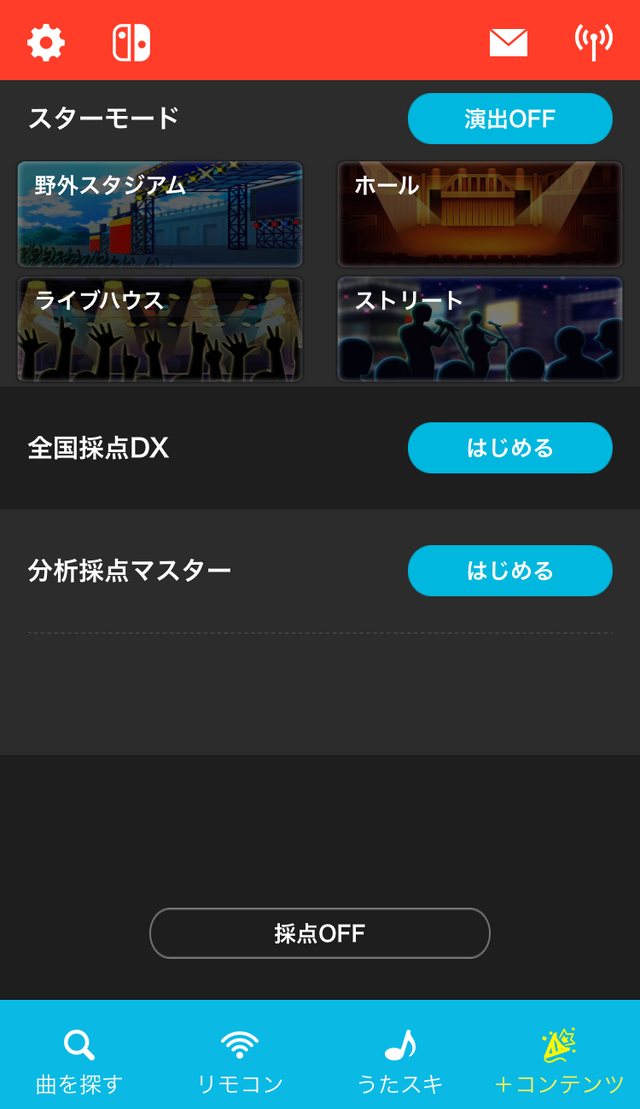The height and width of the screenshot is (1109, 640).
Task: Switch to the リモコン tab
Action: coord(239,1060)
